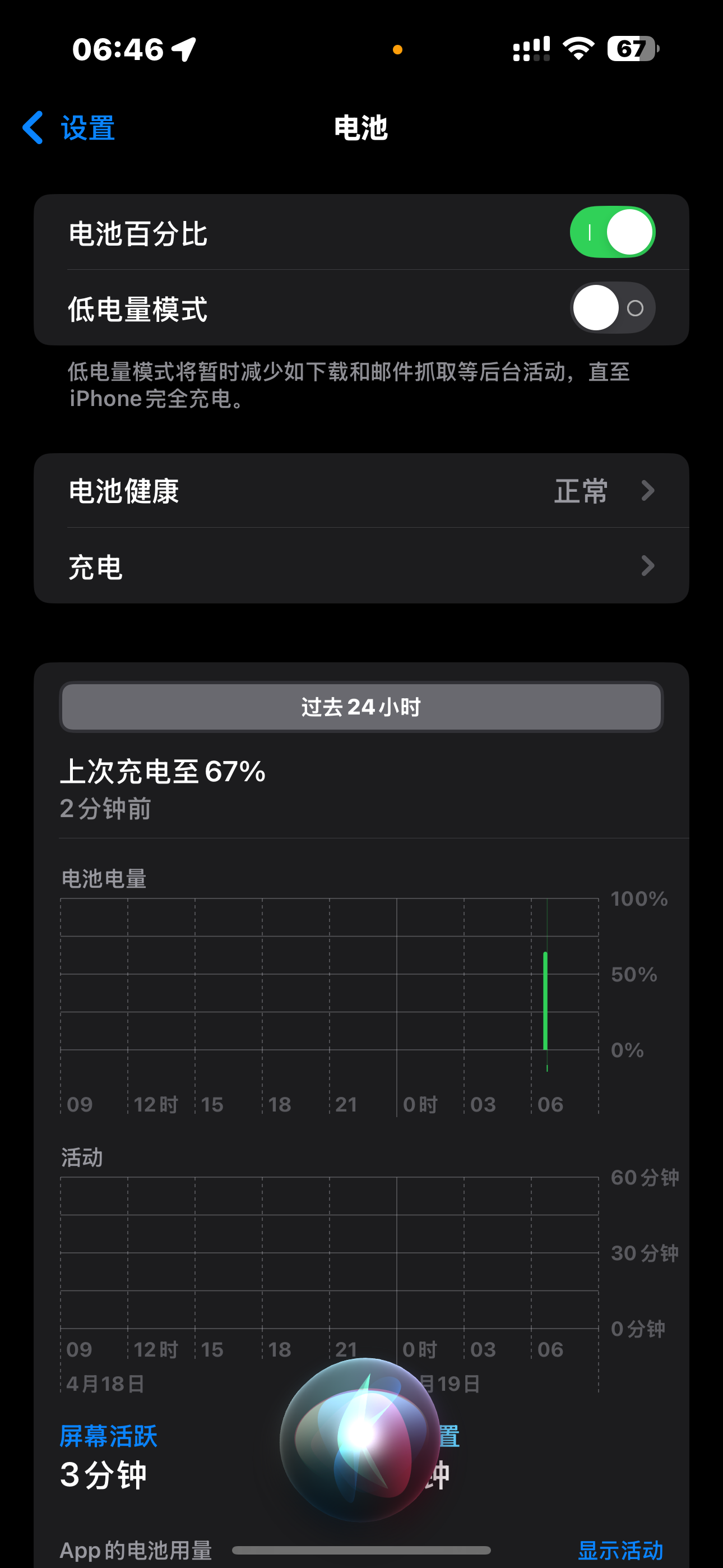Screen dimensions: 723x1568
Task: Select 过去24小时 segment
Action: [361, 707]
